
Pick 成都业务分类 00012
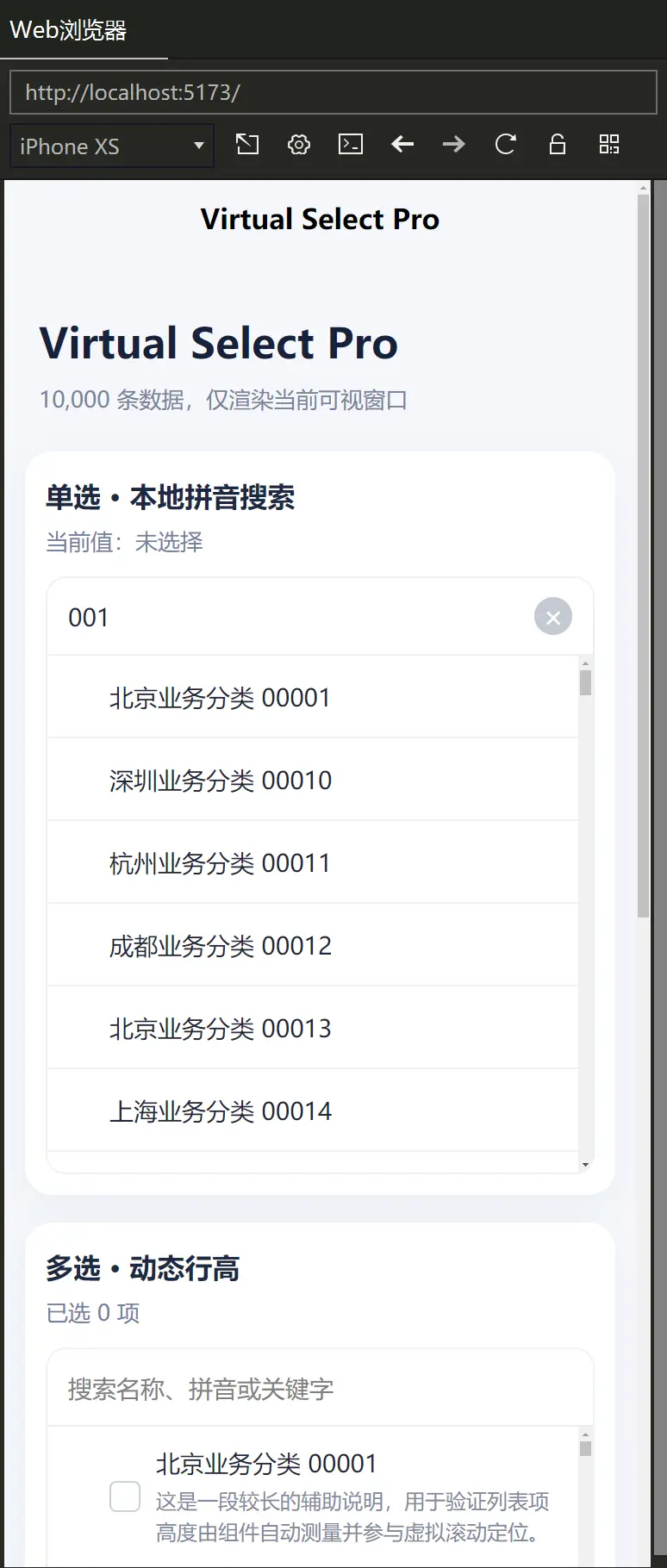313,945
